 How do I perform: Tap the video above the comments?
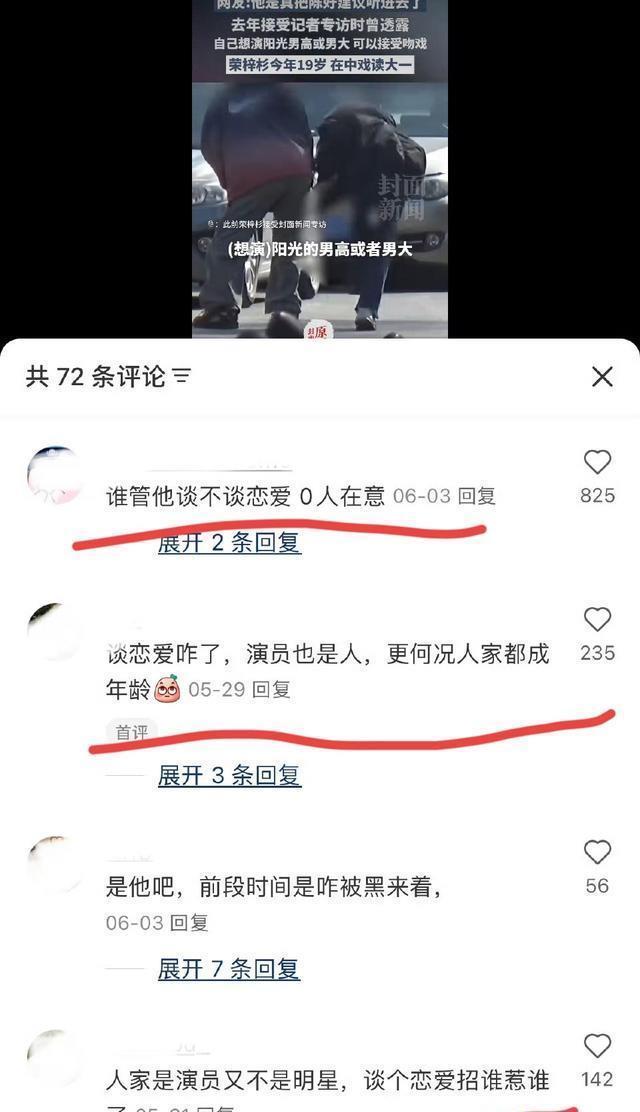[x=320, y=170]
